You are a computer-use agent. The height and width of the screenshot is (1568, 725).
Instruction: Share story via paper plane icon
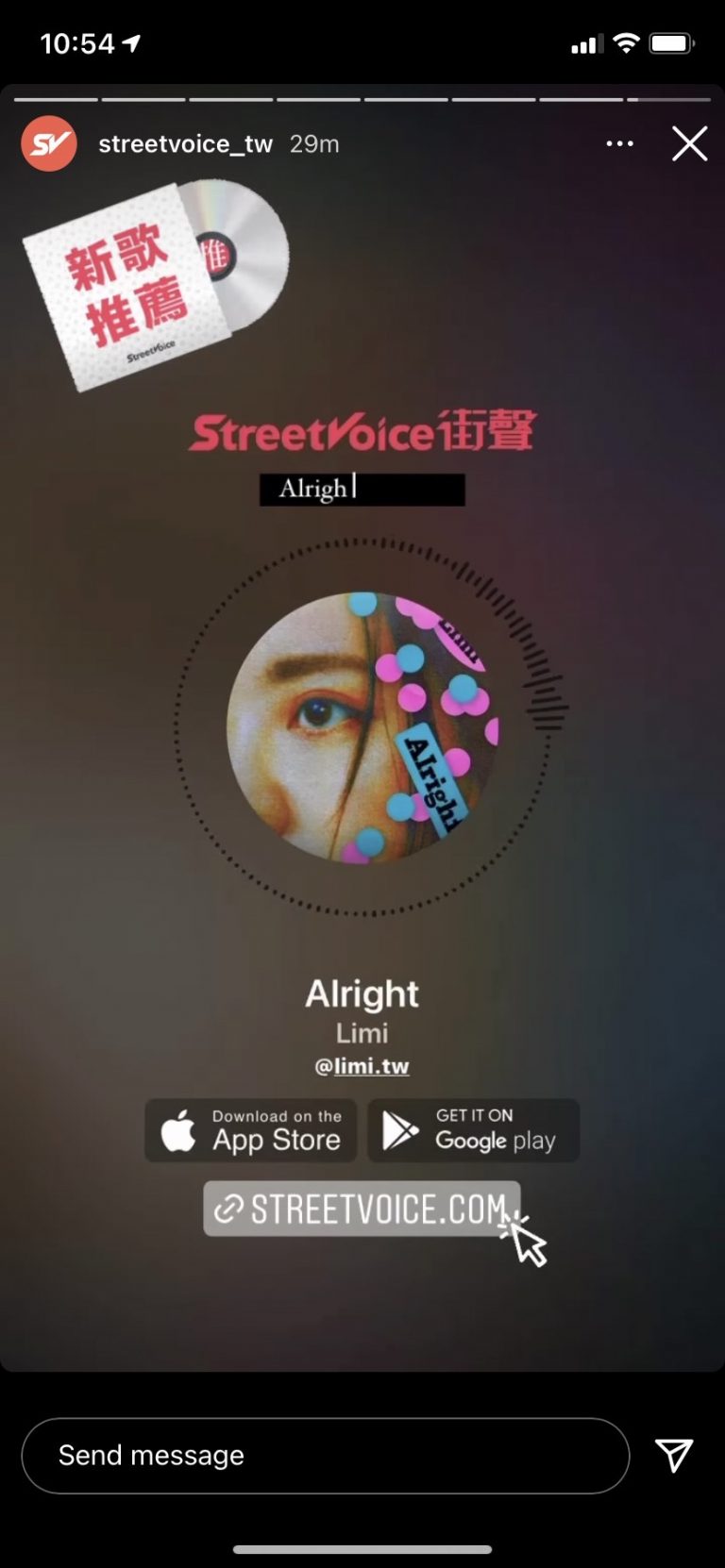coord(674,1455)
